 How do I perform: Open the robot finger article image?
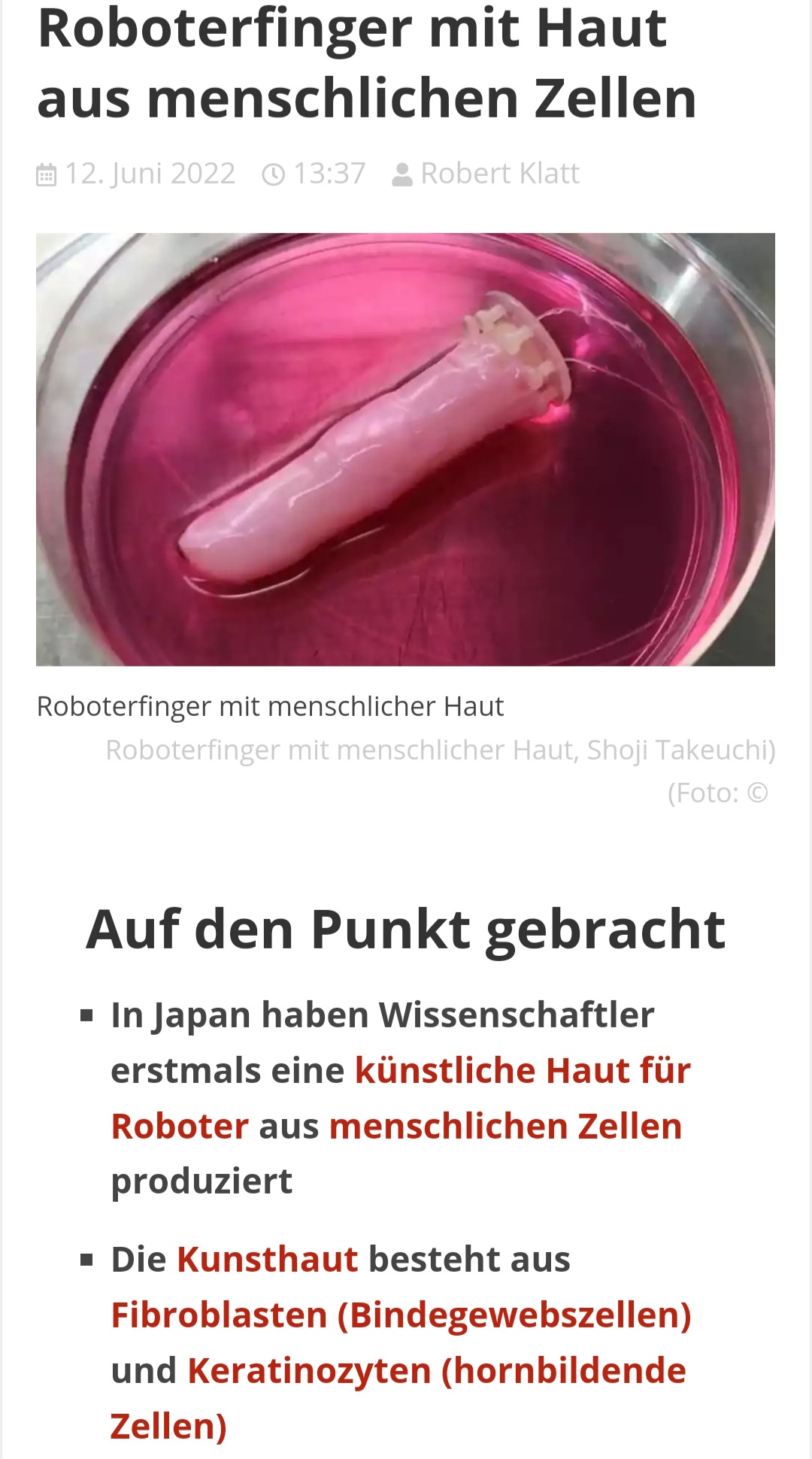coord(405,449)
